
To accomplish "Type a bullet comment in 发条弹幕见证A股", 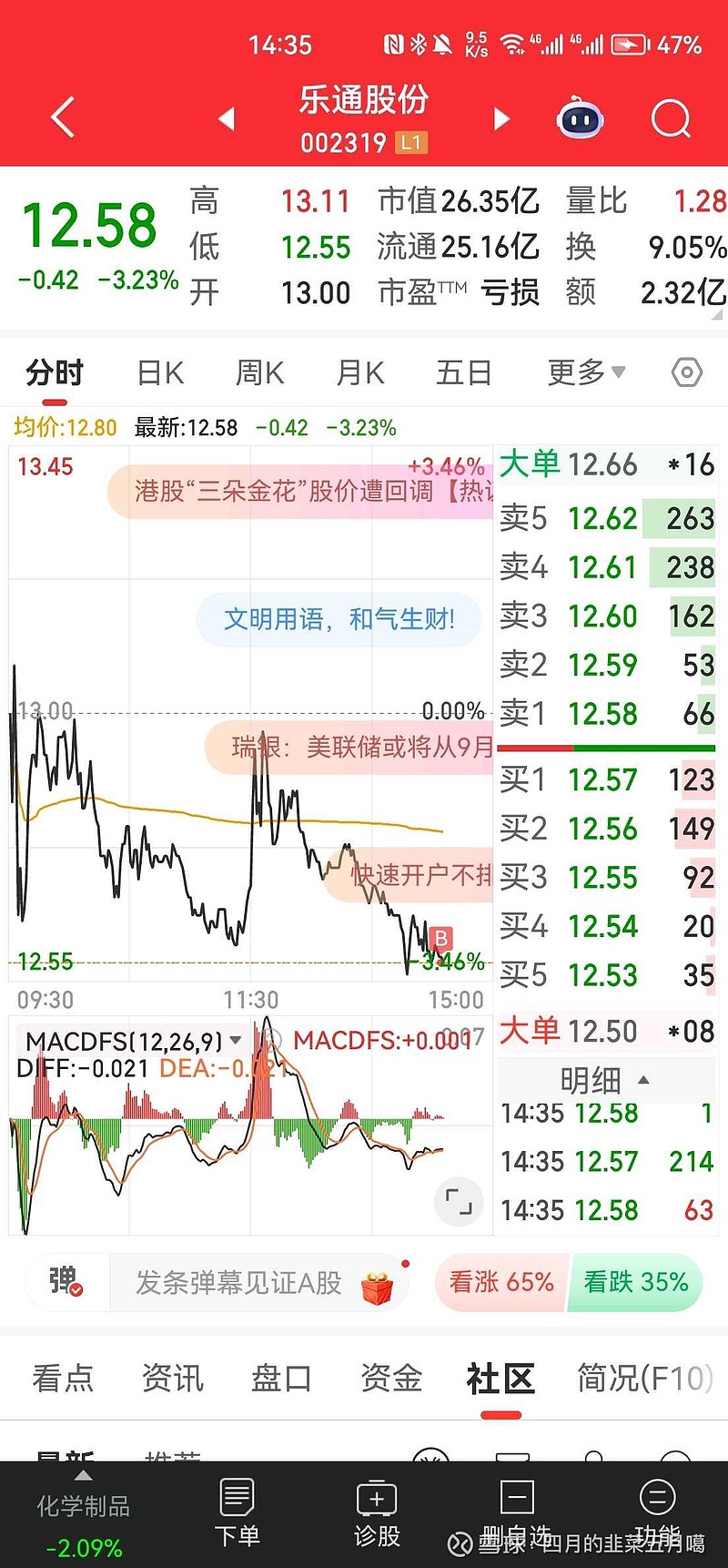I will (238, 1283).
